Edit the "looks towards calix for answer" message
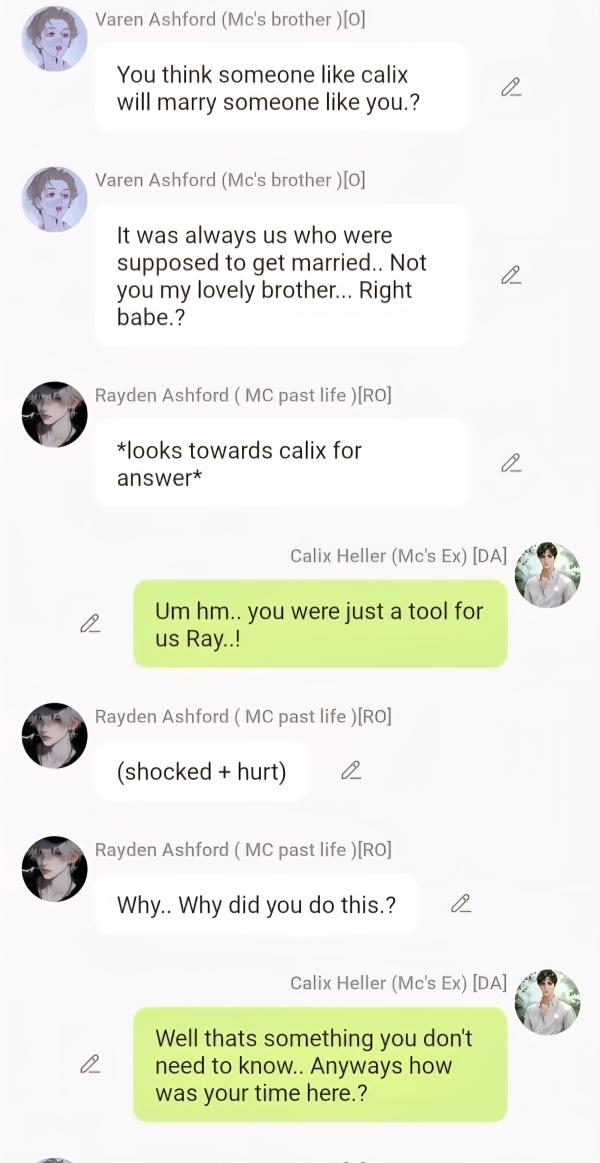Viewport: 600px width, 1163px height. point(511,463)
